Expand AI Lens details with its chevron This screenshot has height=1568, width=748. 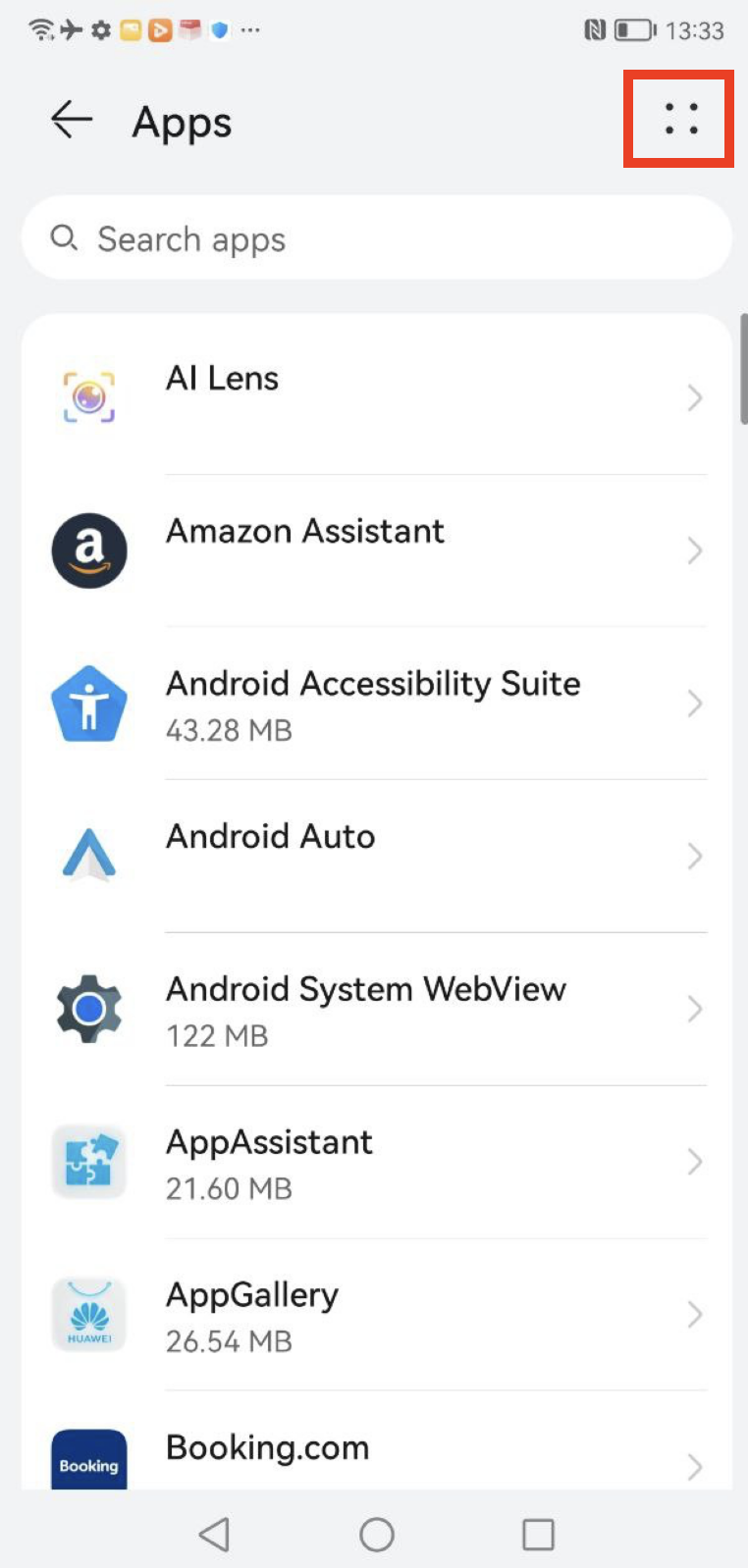696,397
